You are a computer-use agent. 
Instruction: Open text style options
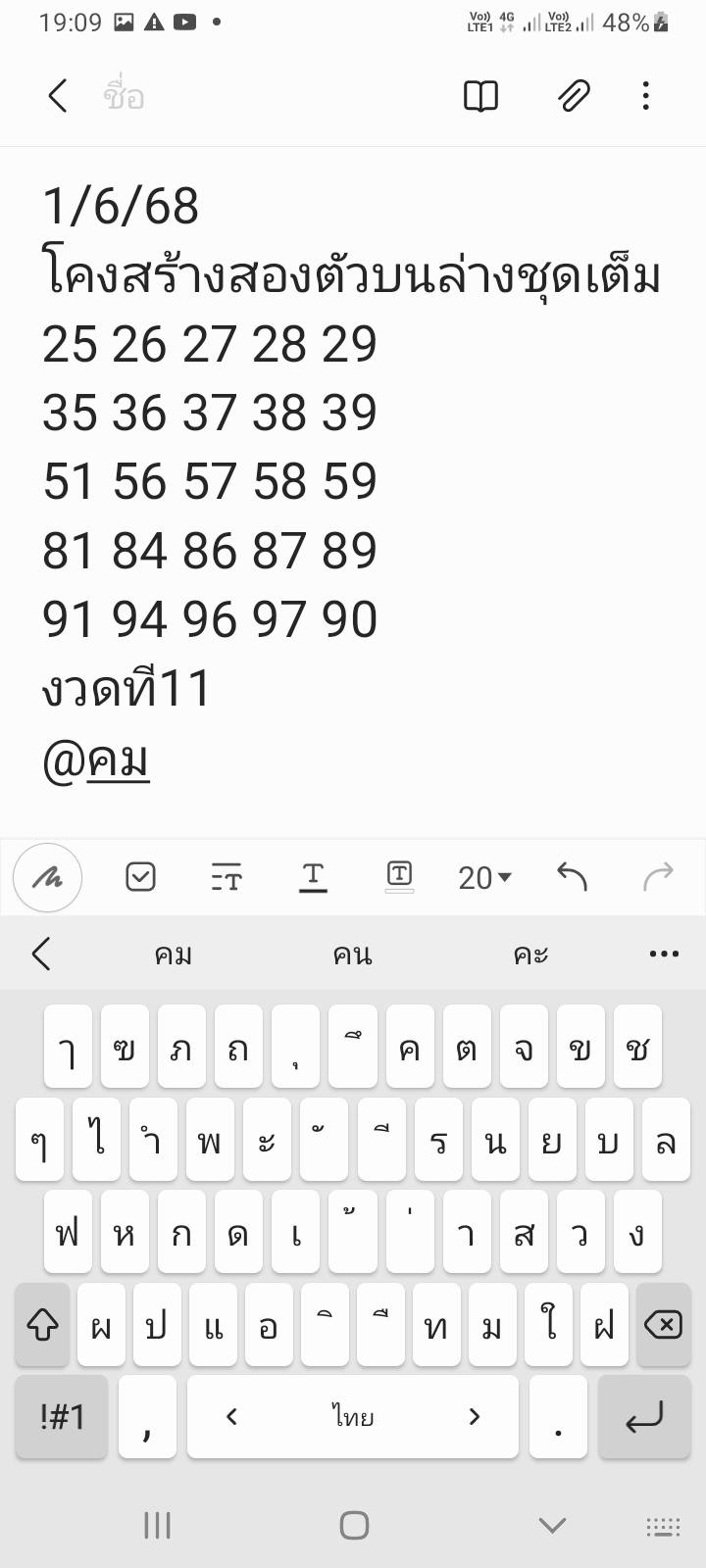click(227, 877)
